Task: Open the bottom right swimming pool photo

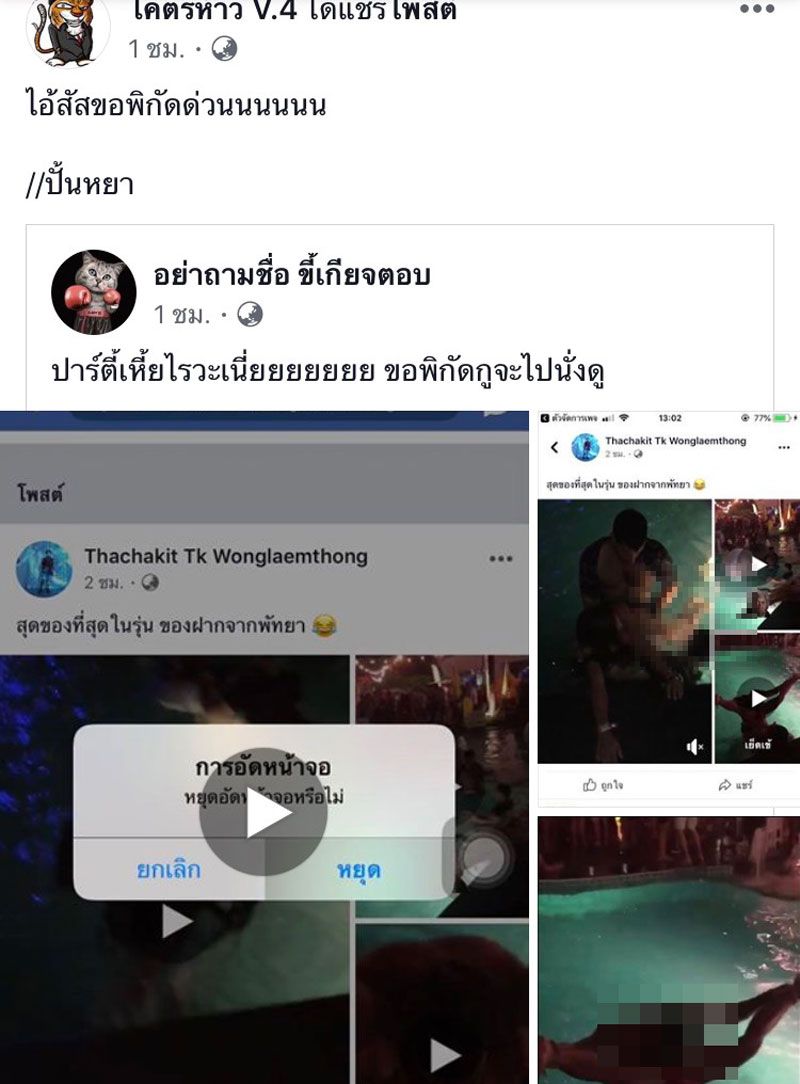Action: click(x=668, y=948)
